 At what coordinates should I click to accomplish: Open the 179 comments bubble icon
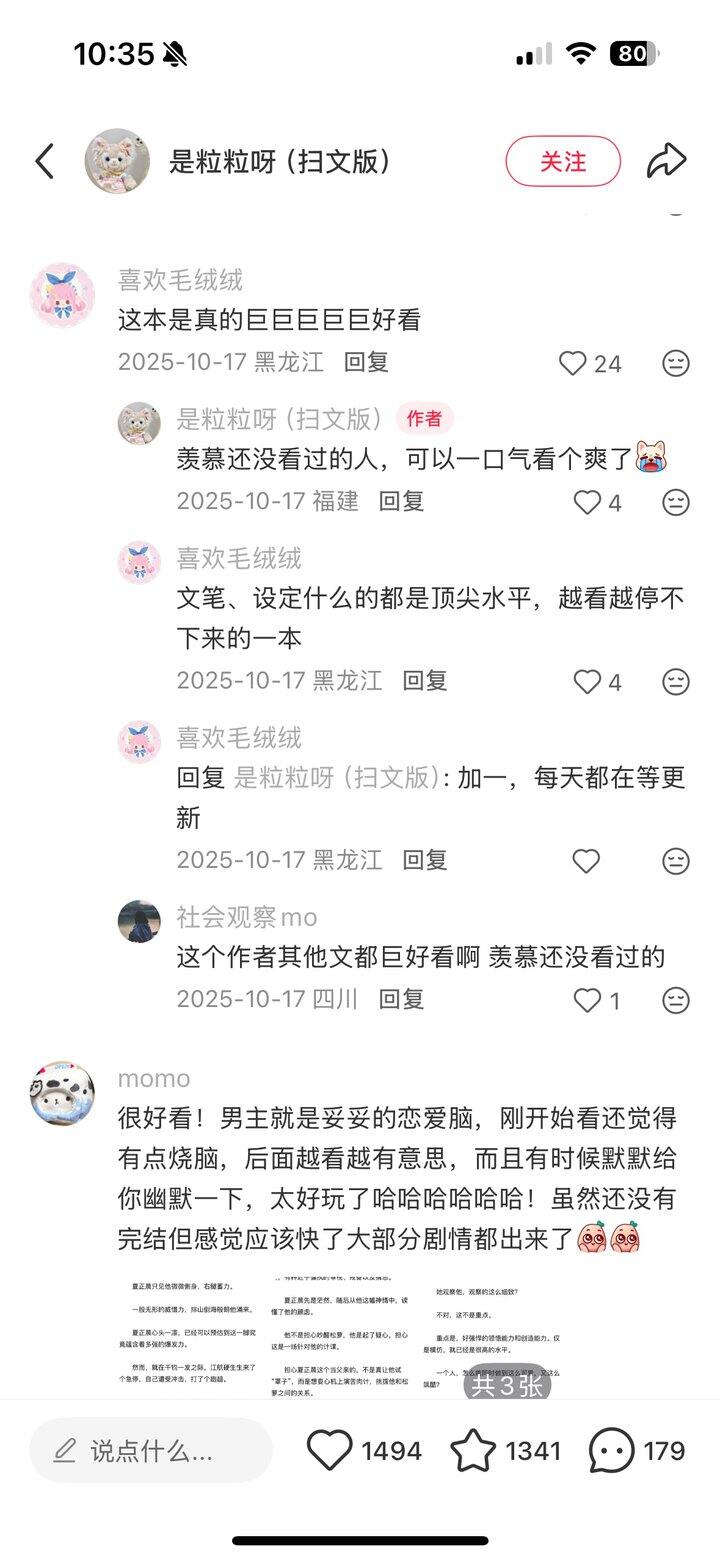[x=611, y=1450]
